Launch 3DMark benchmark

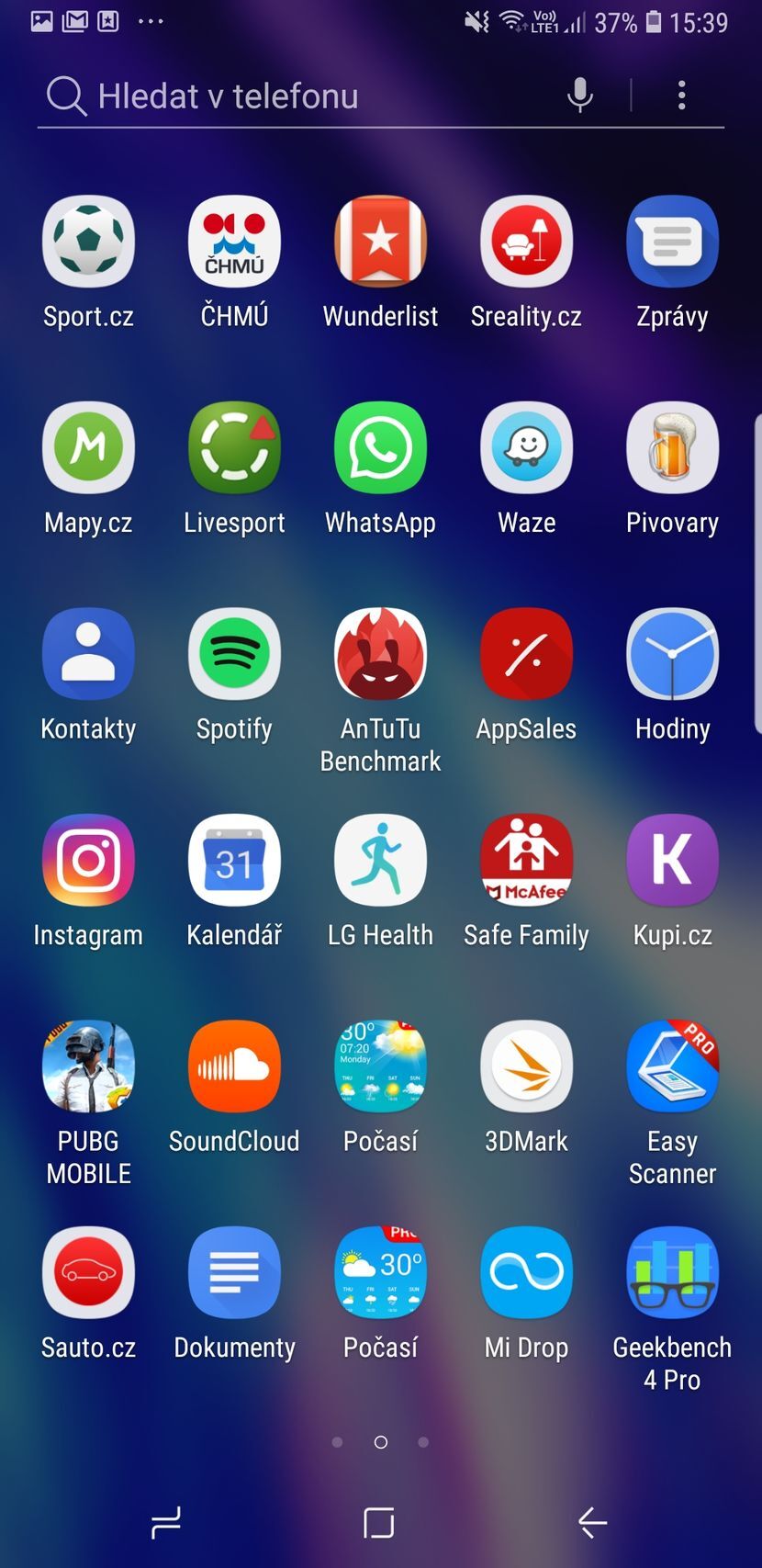[x=526, y=1067]
